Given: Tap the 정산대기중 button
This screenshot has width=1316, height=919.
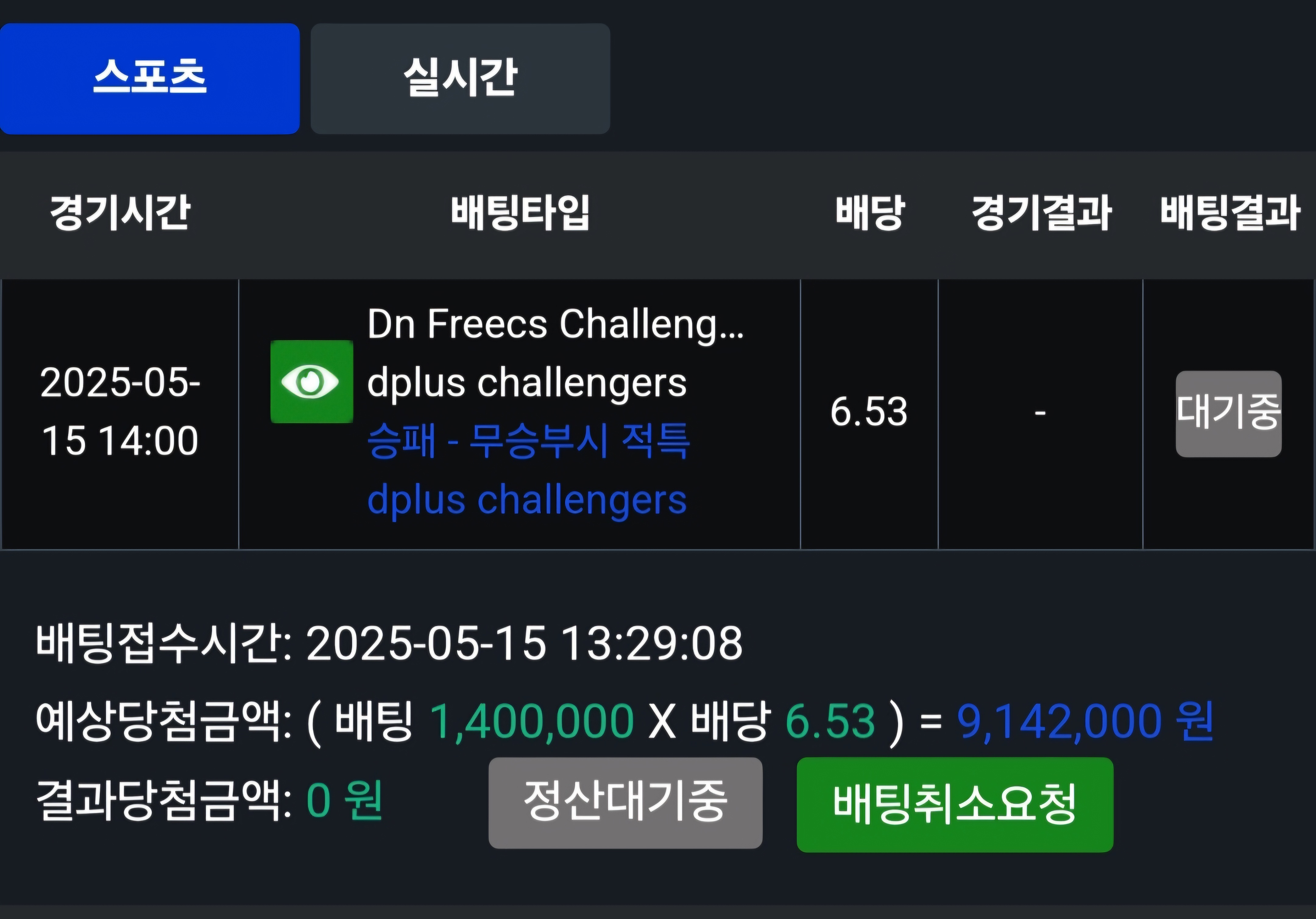Looking at the screenshot, I should (625, 803).
